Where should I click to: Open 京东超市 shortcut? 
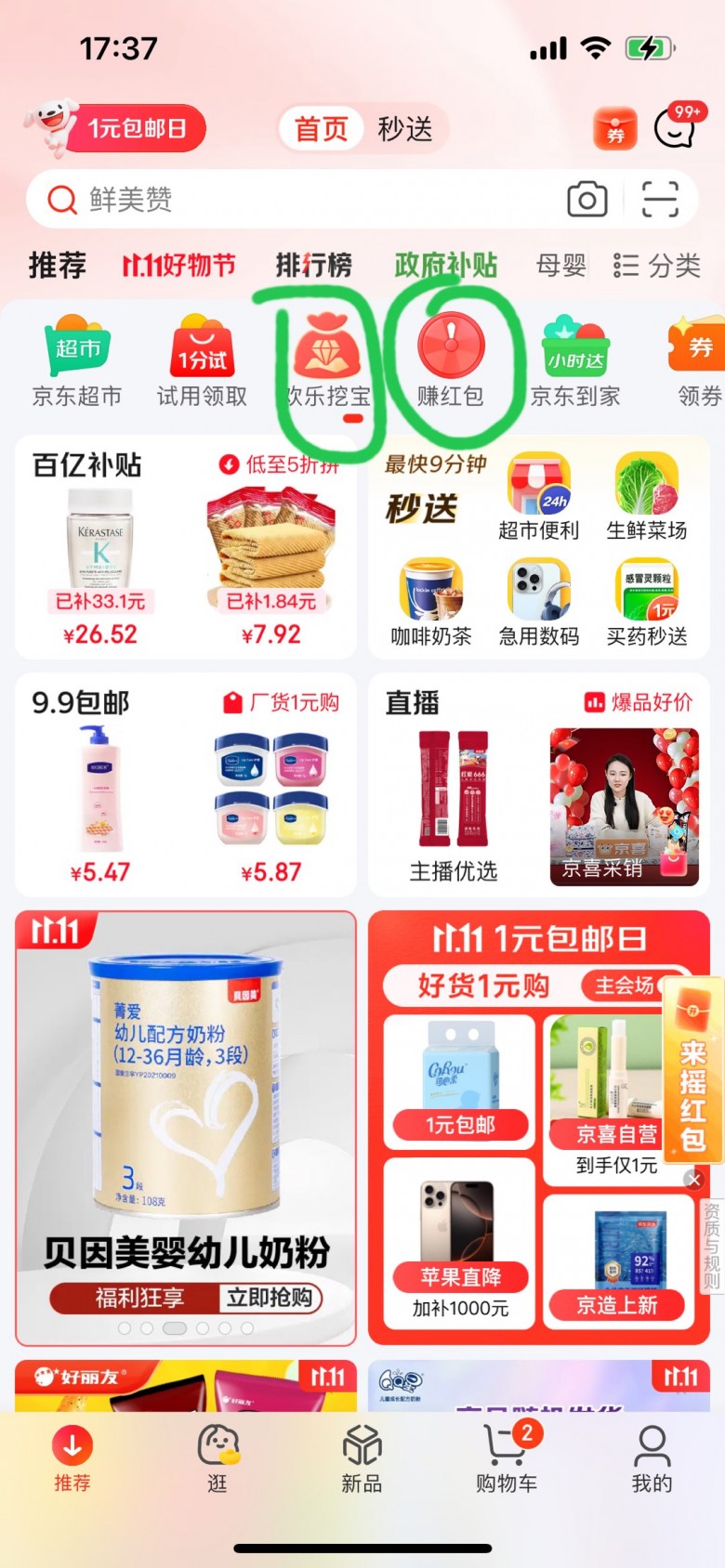coord(77,362)
